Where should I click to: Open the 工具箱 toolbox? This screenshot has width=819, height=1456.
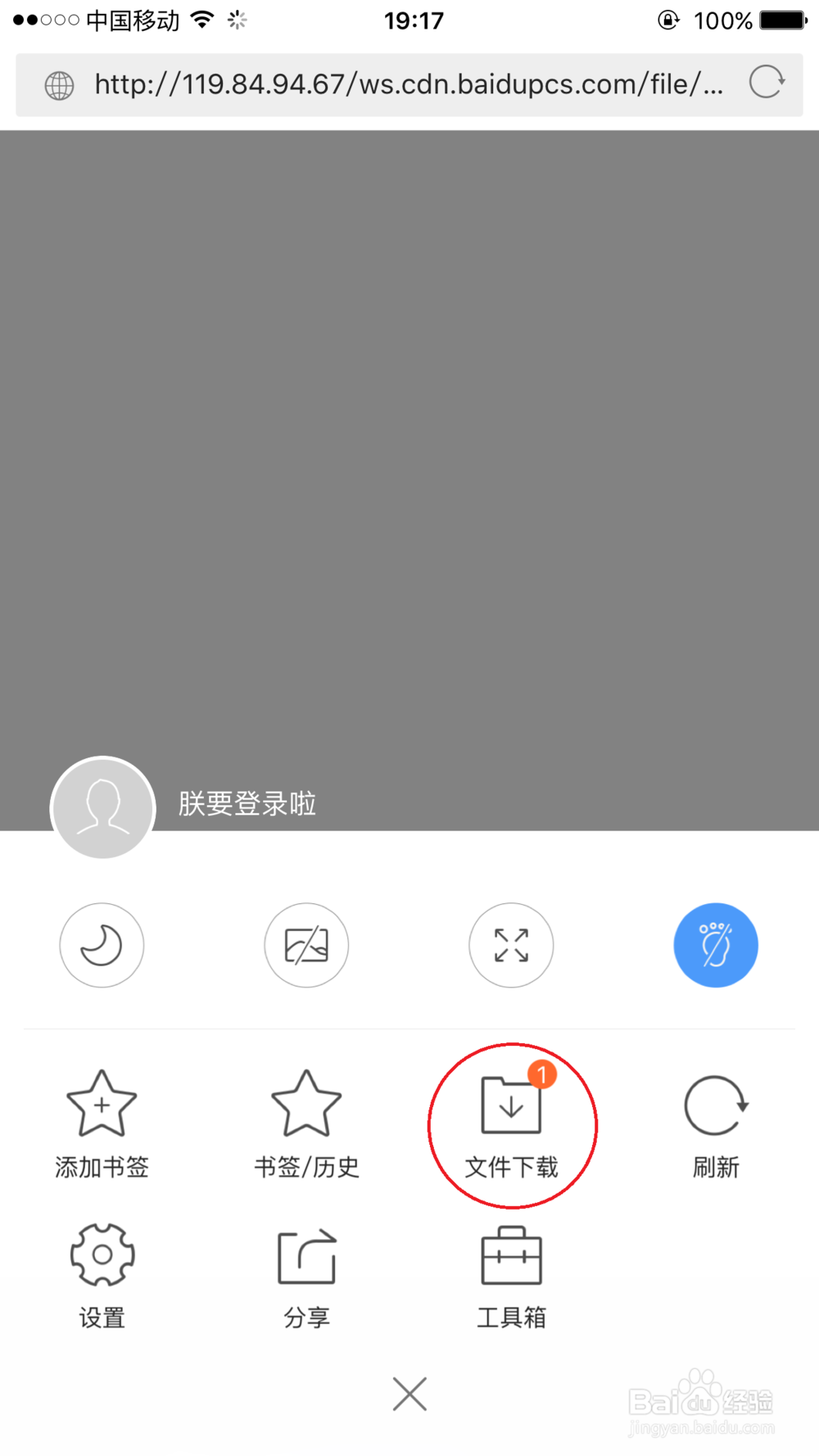point(511,1253)
